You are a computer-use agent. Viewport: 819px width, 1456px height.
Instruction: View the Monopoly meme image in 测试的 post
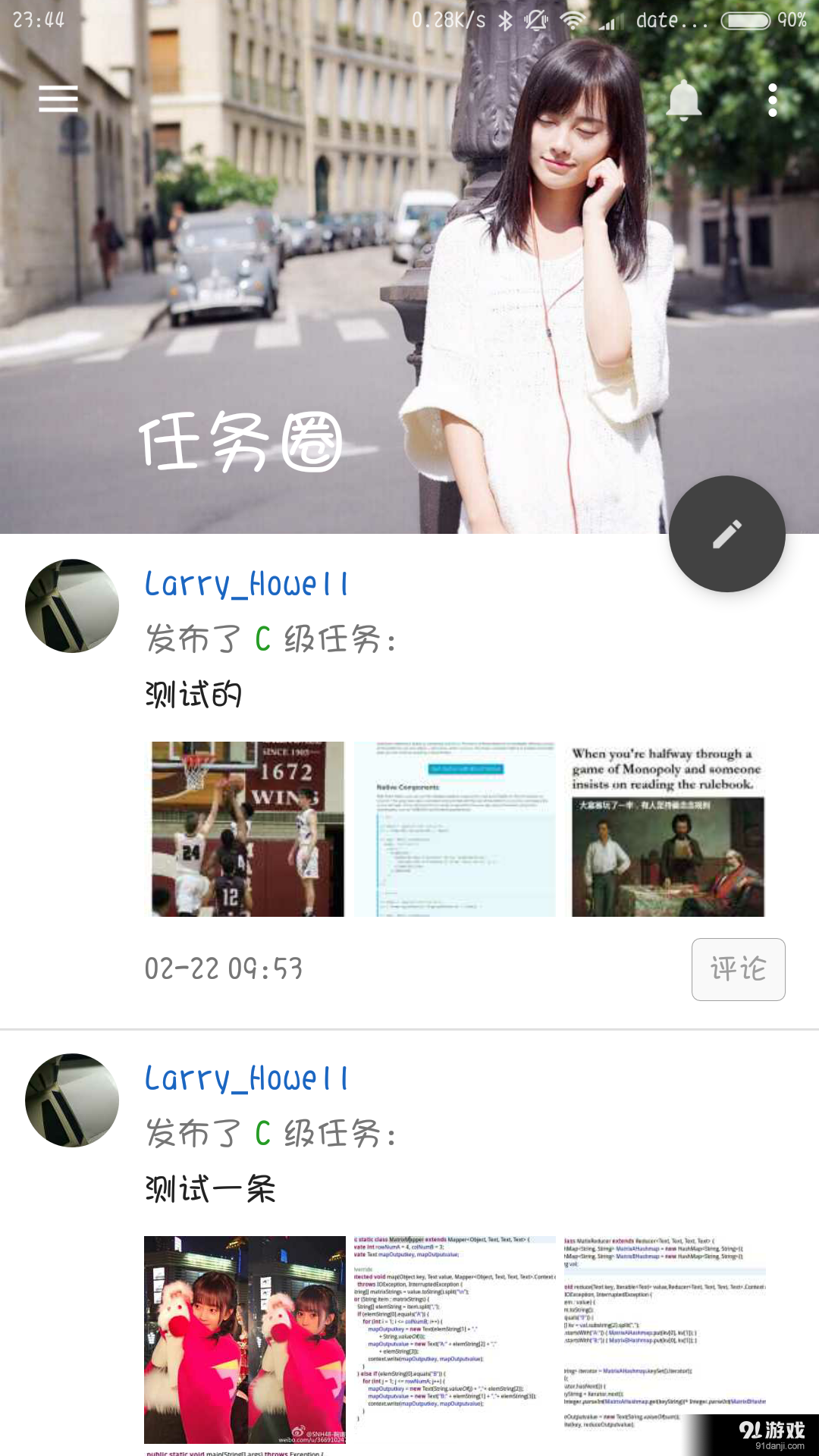coord(667,829)
